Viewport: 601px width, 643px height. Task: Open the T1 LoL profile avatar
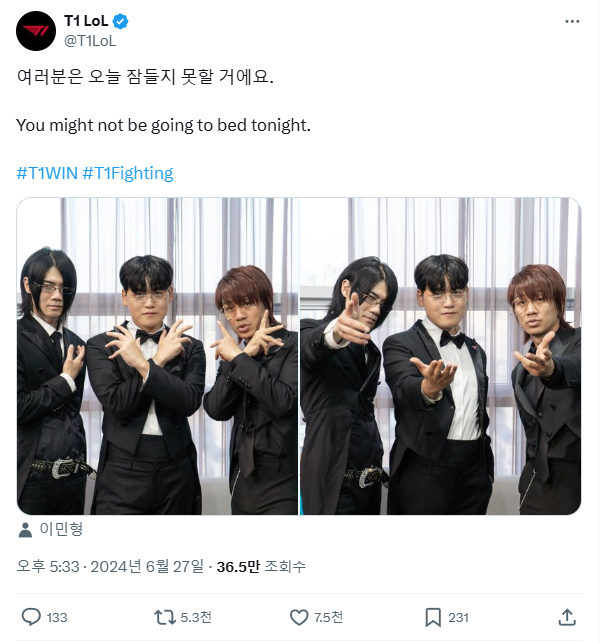(36, 31)
